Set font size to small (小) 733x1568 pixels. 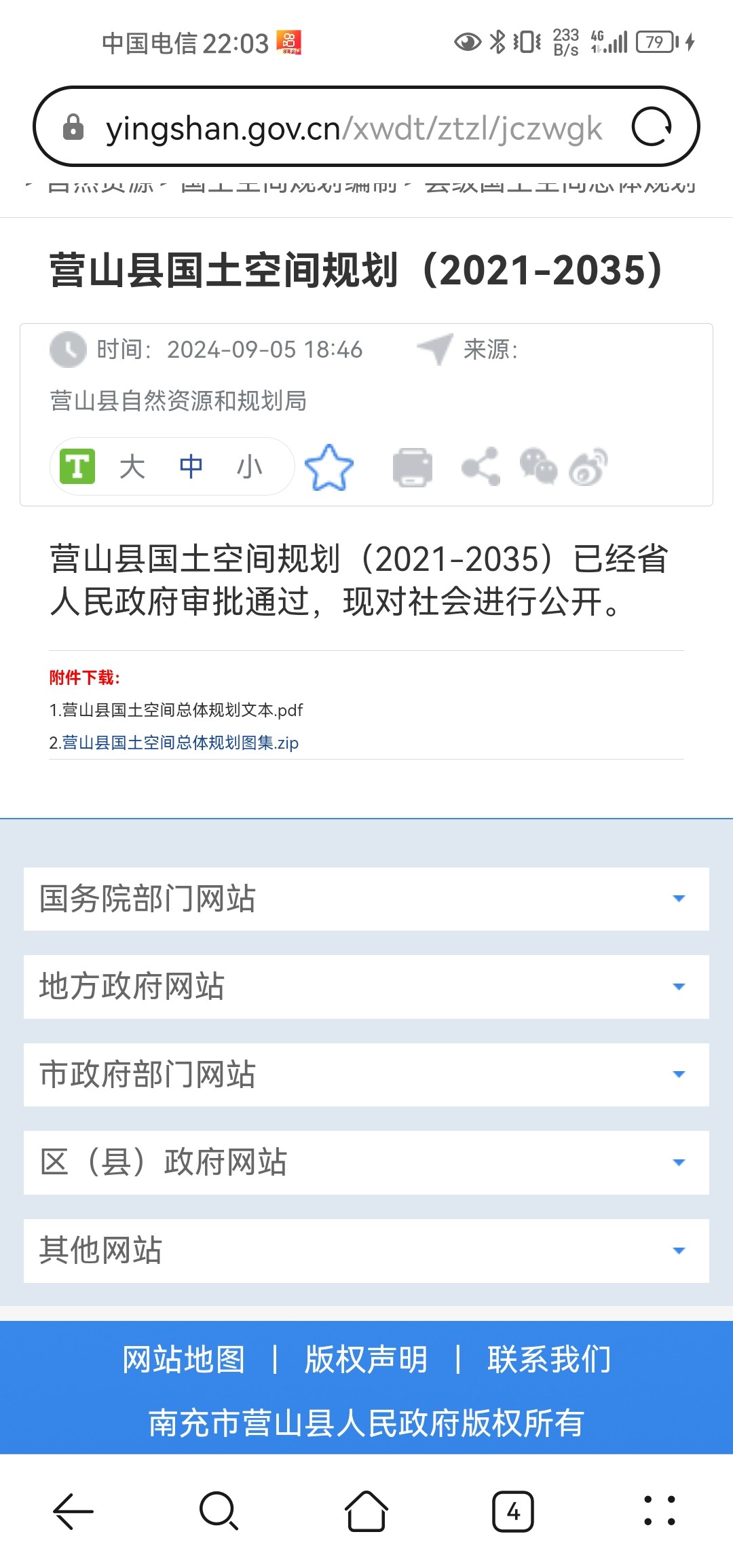(249, 467)
